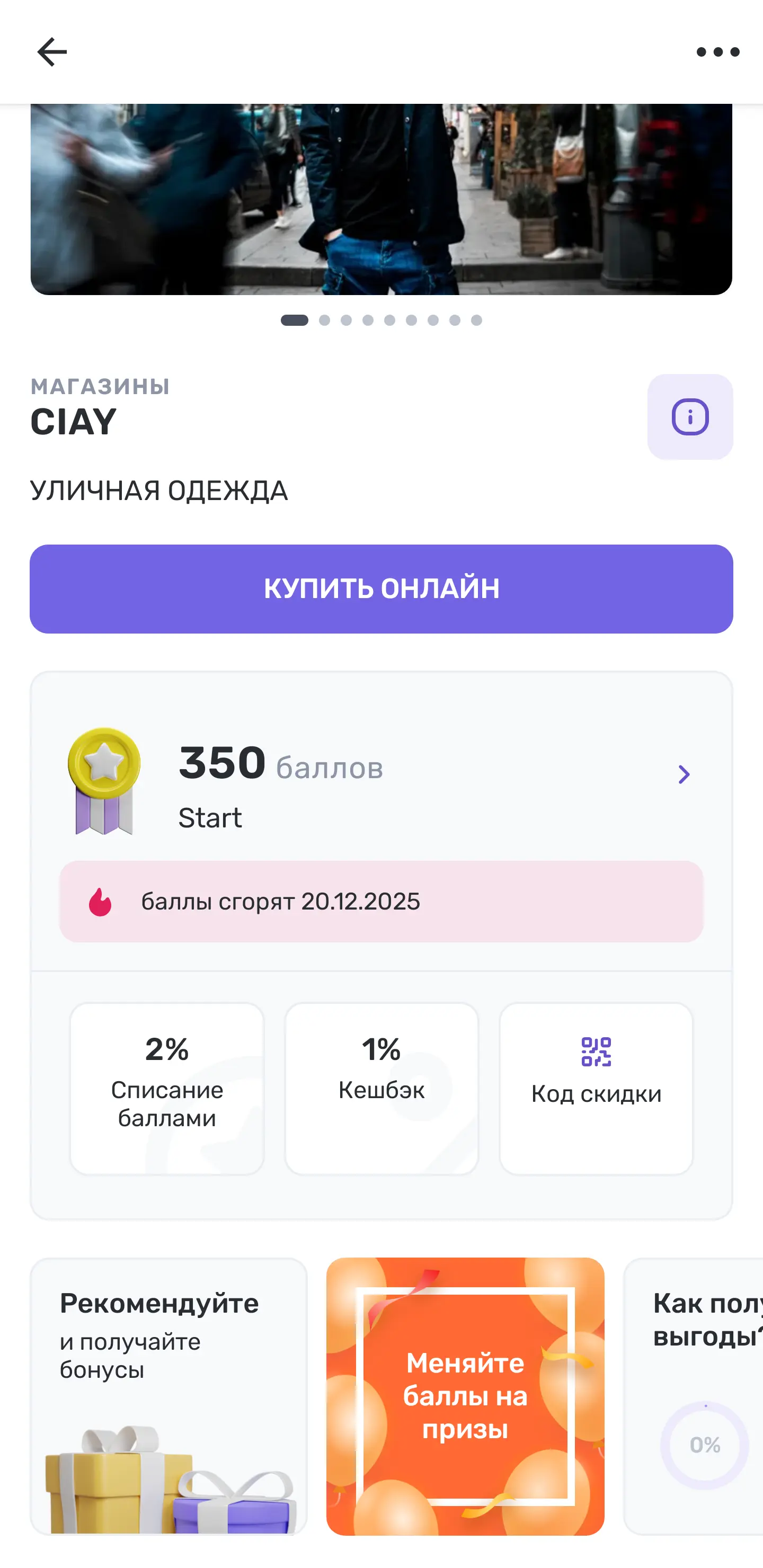Screen dimensions: 763x1568
Task: Open the 2% Списание баллами card
Action: (x=167, y=1089)
